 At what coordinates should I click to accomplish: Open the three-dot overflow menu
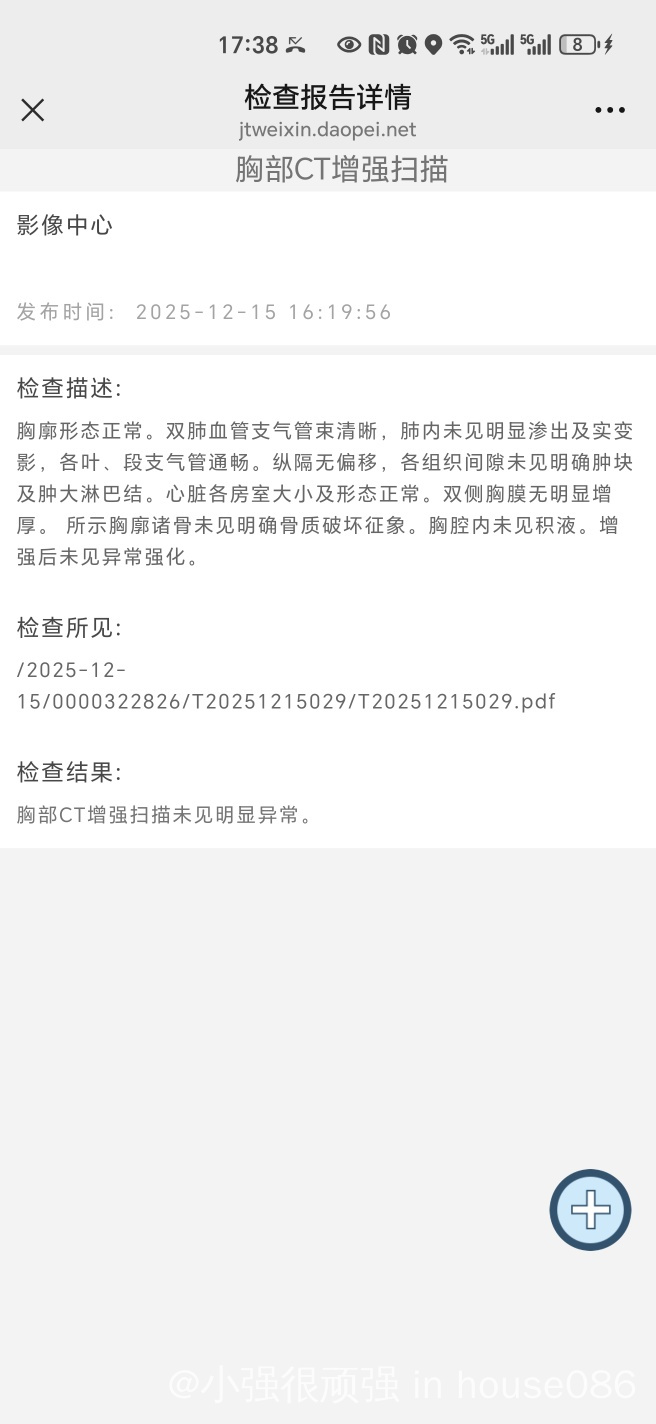(x=610, y=110)
